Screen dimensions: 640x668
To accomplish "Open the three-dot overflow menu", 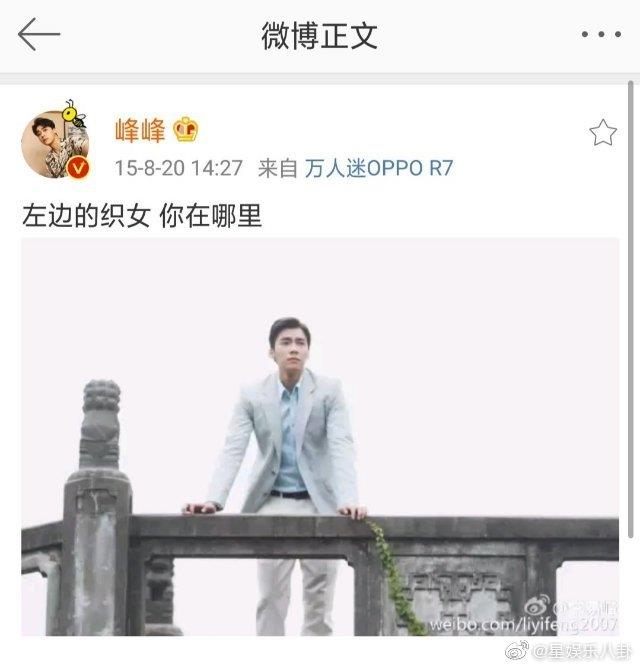I will pyautogui.click(x=600, y=36).
